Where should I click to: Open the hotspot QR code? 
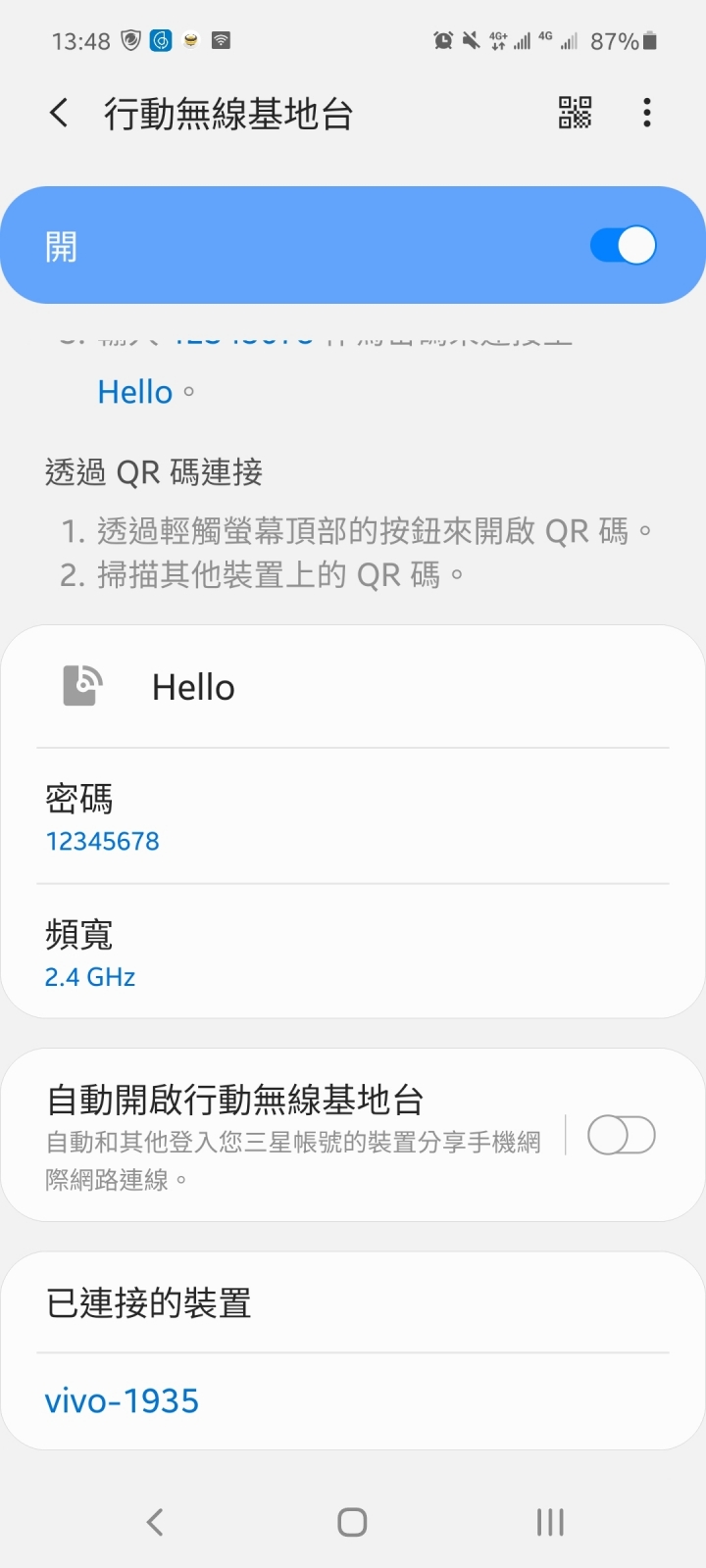[575, 113]
